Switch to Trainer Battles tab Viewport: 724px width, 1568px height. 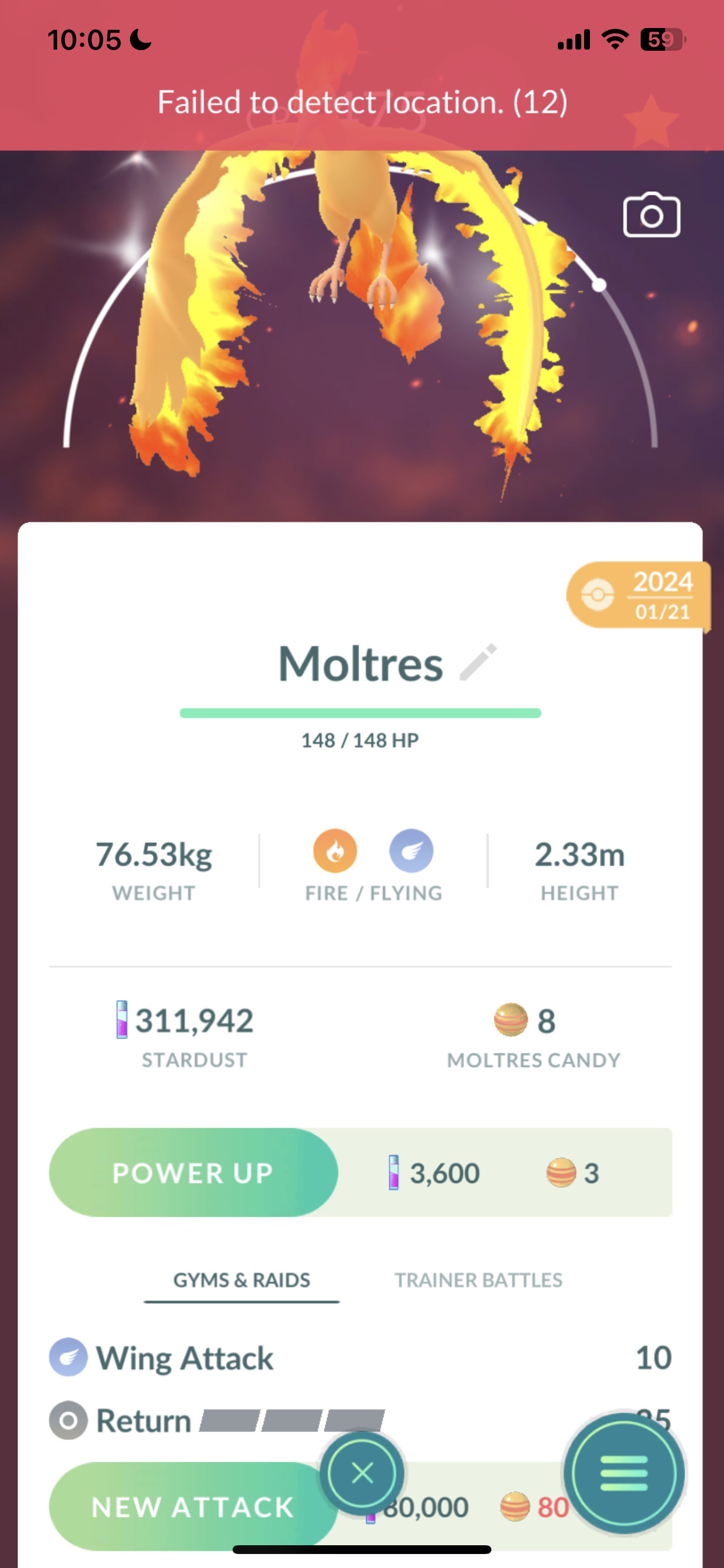[478, 1279]
